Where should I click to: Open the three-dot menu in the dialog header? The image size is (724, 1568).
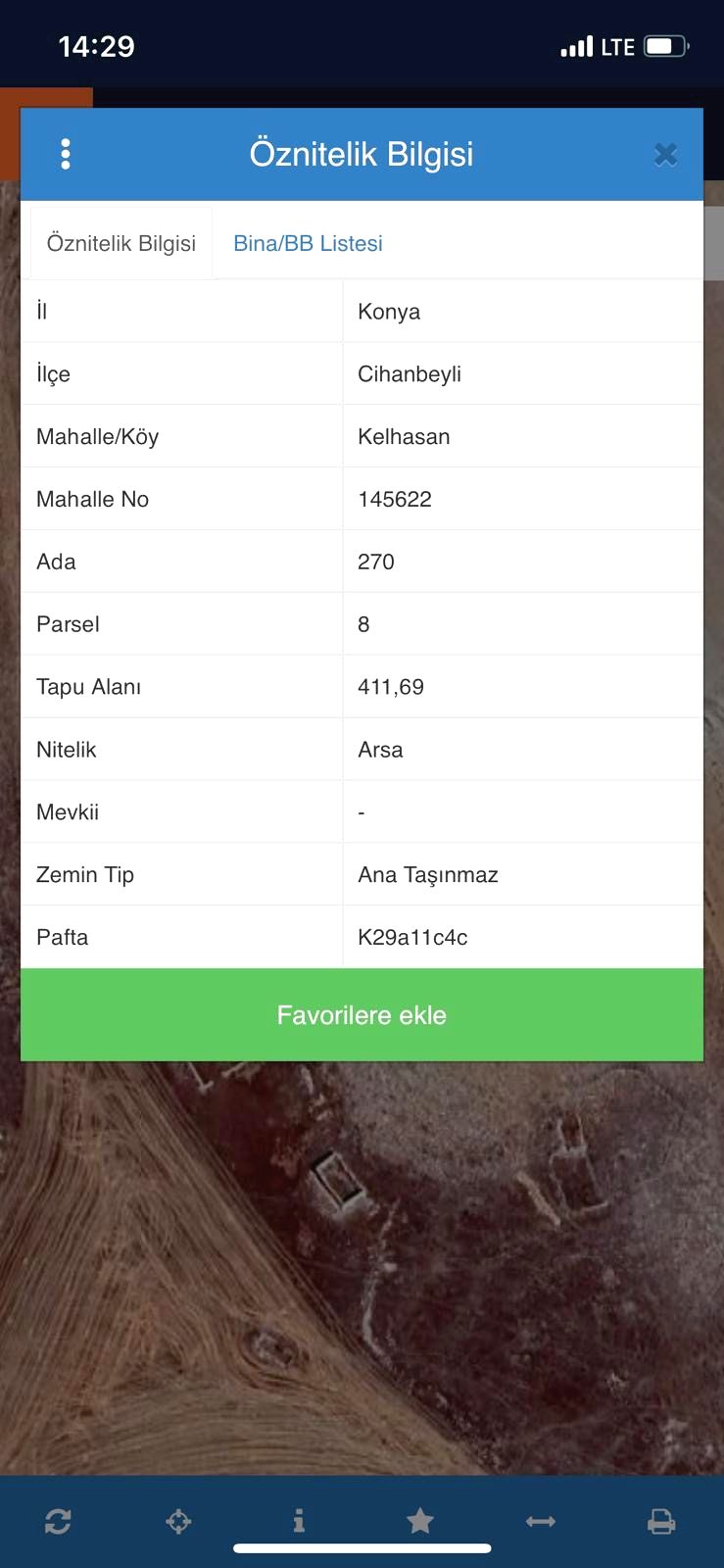[x=66, y=154]
